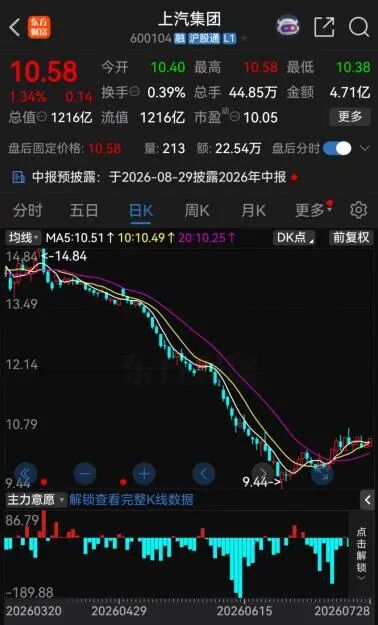The image size is (378, 625).
Task: Toggle the 盘后分时 switch
Action: tap(337, 149)
